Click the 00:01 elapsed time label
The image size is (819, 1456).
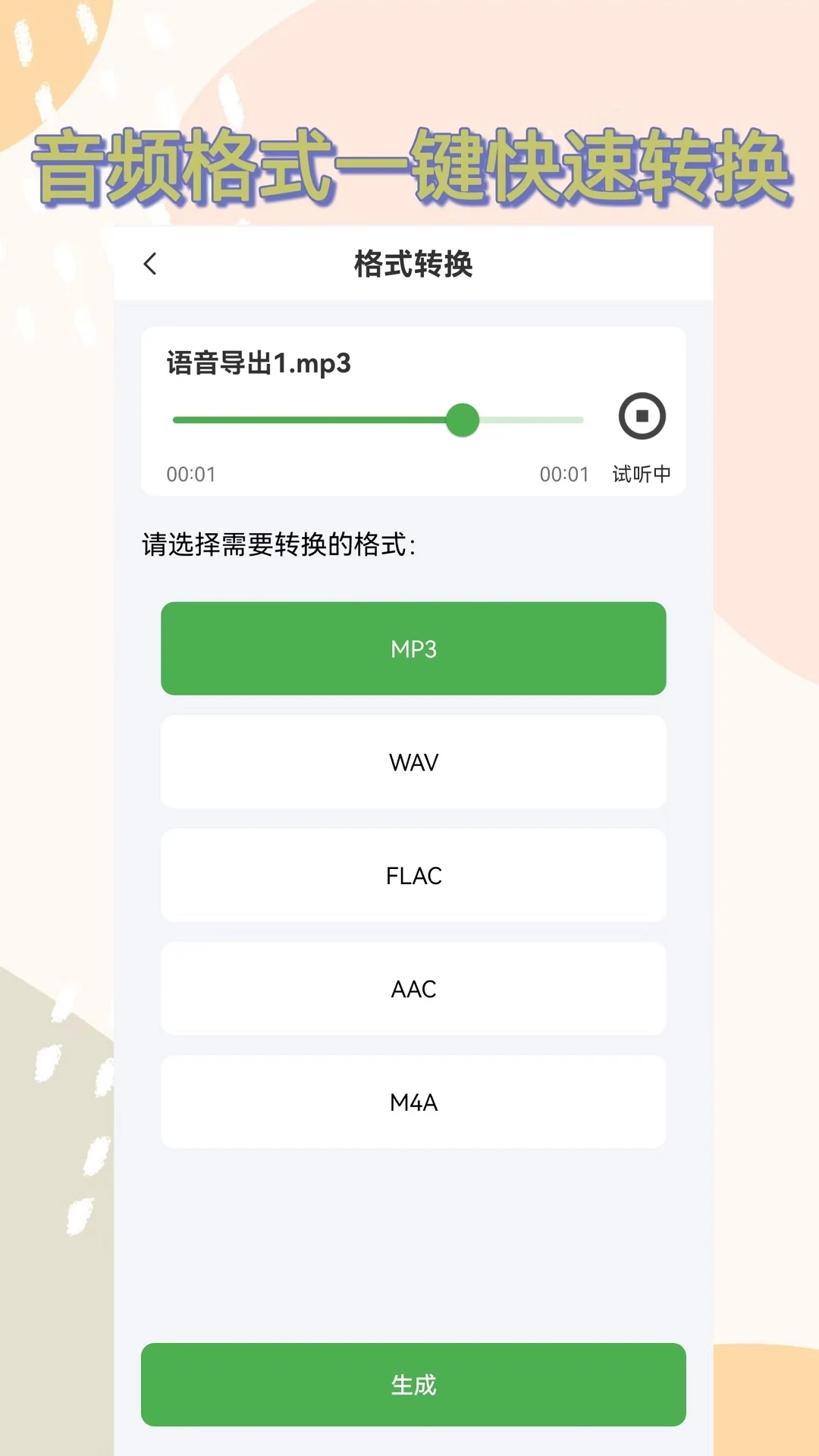[191, 474]
